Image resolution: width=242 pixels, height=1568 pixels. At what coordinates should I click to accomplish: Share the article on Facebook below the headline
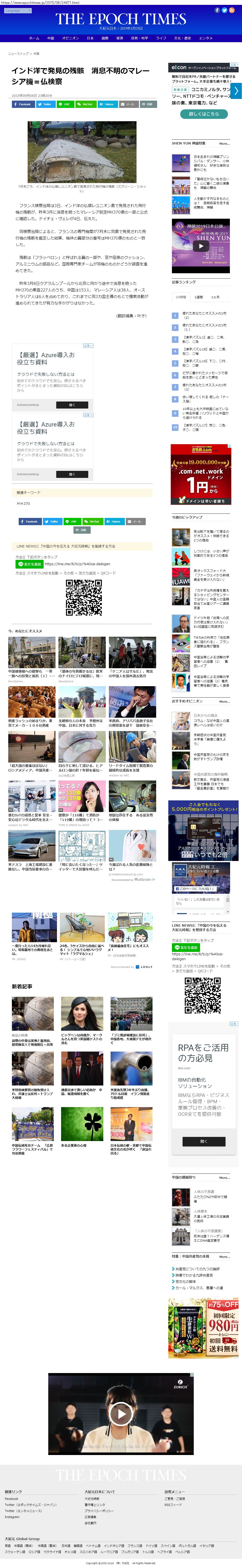23,104
